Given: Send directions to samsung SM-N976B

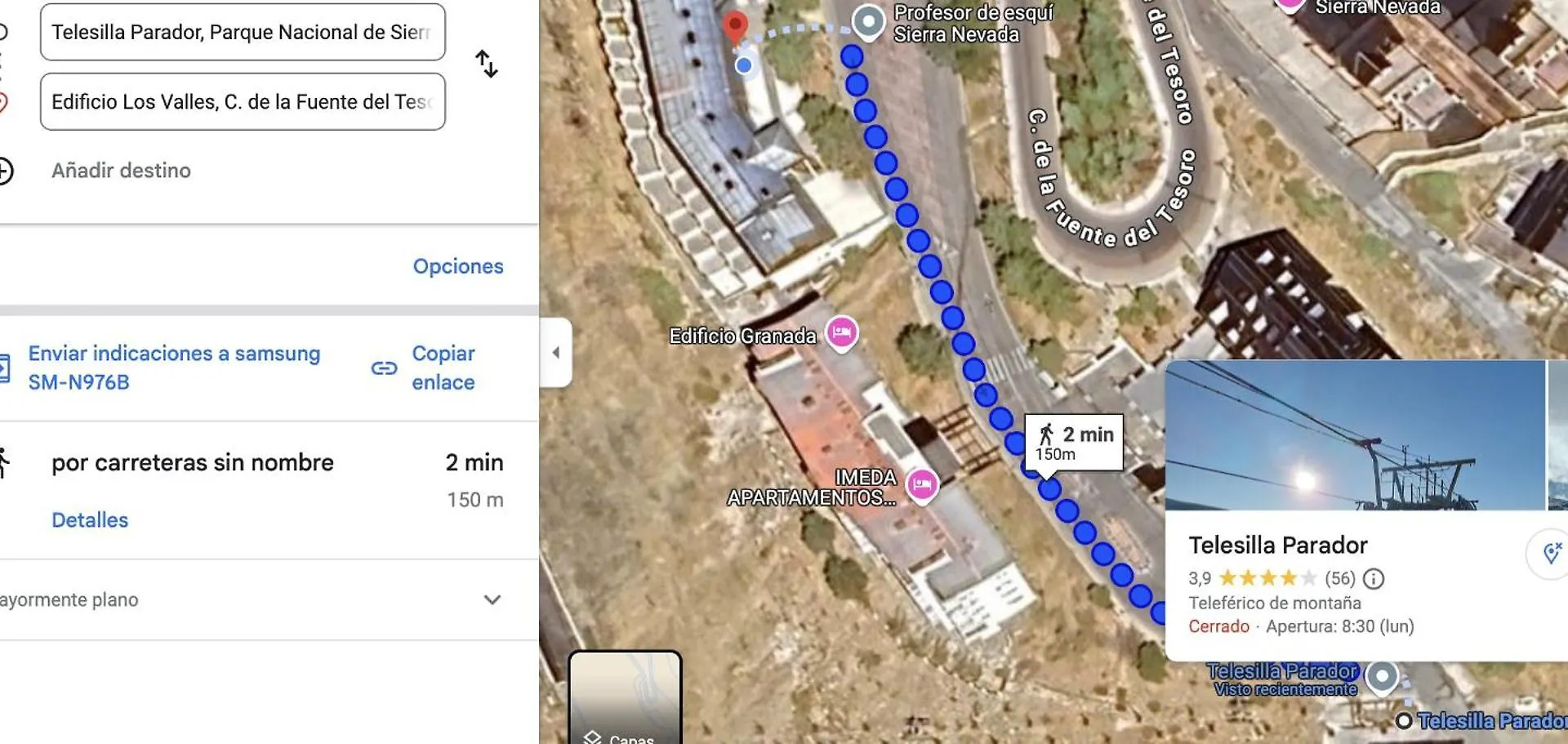Looking at the screenshot, I should tap(174, 368).
